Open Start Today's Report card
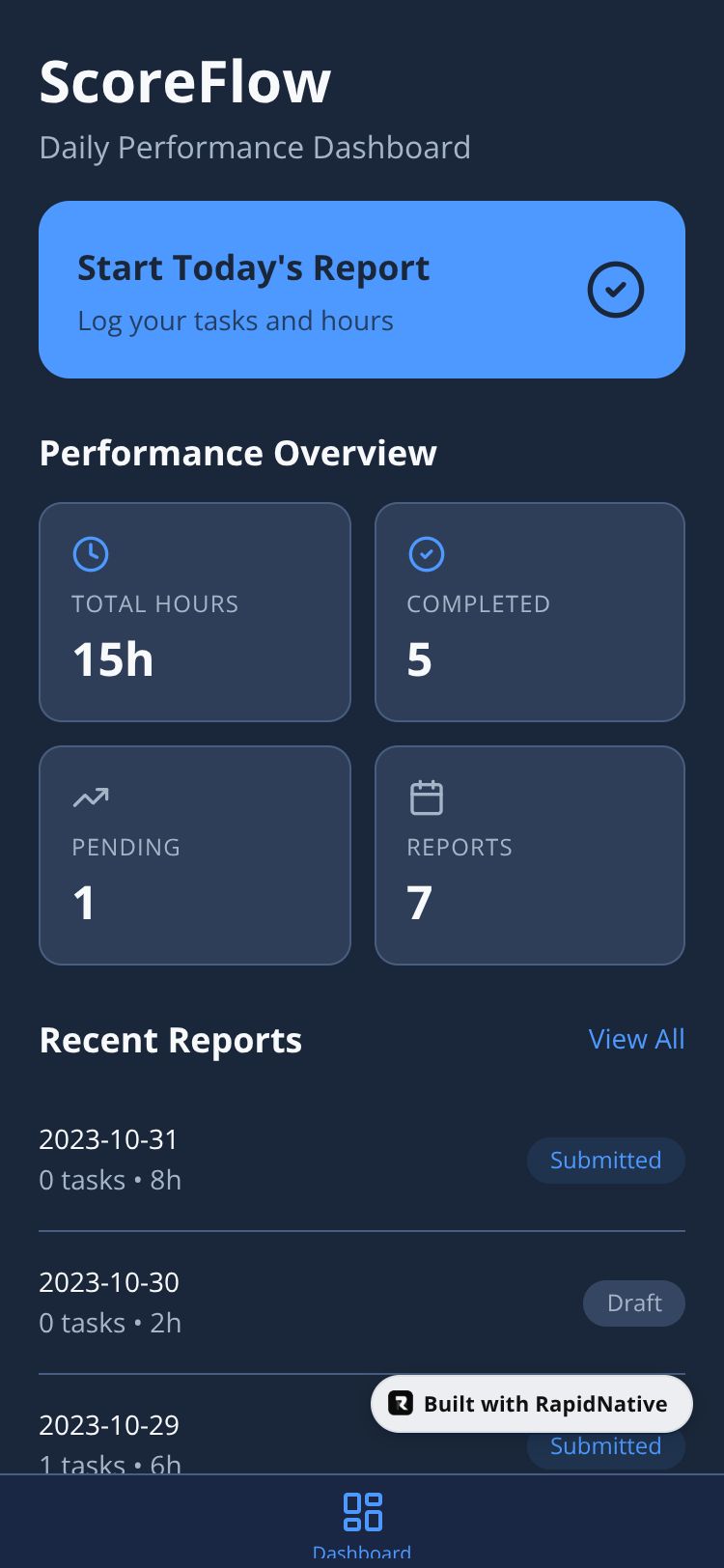This screenshot has width=724, height=1568. click(362, 290)
